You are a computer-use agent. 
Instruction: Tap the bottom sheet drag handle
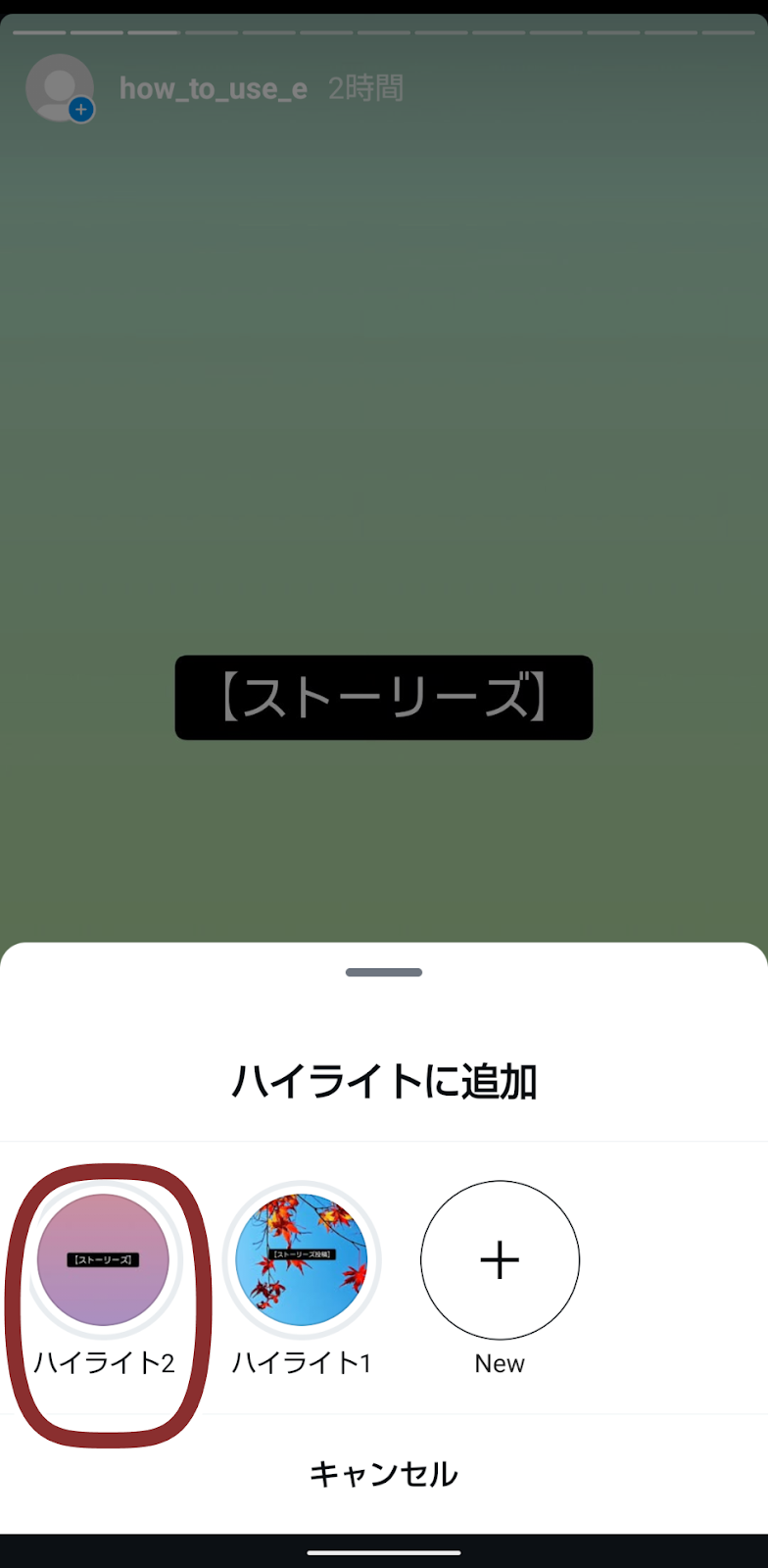384,972
